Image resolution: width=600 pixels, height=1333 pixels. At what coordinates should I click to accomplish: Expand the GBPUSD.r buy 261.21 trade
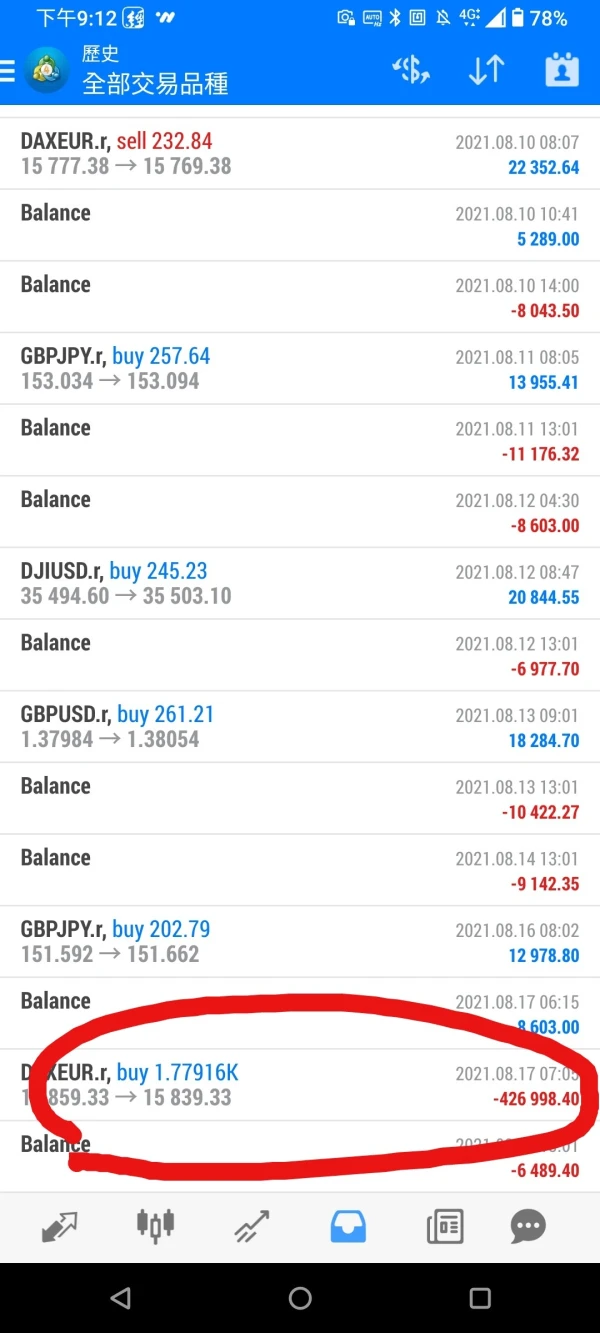tap(300, 726)
